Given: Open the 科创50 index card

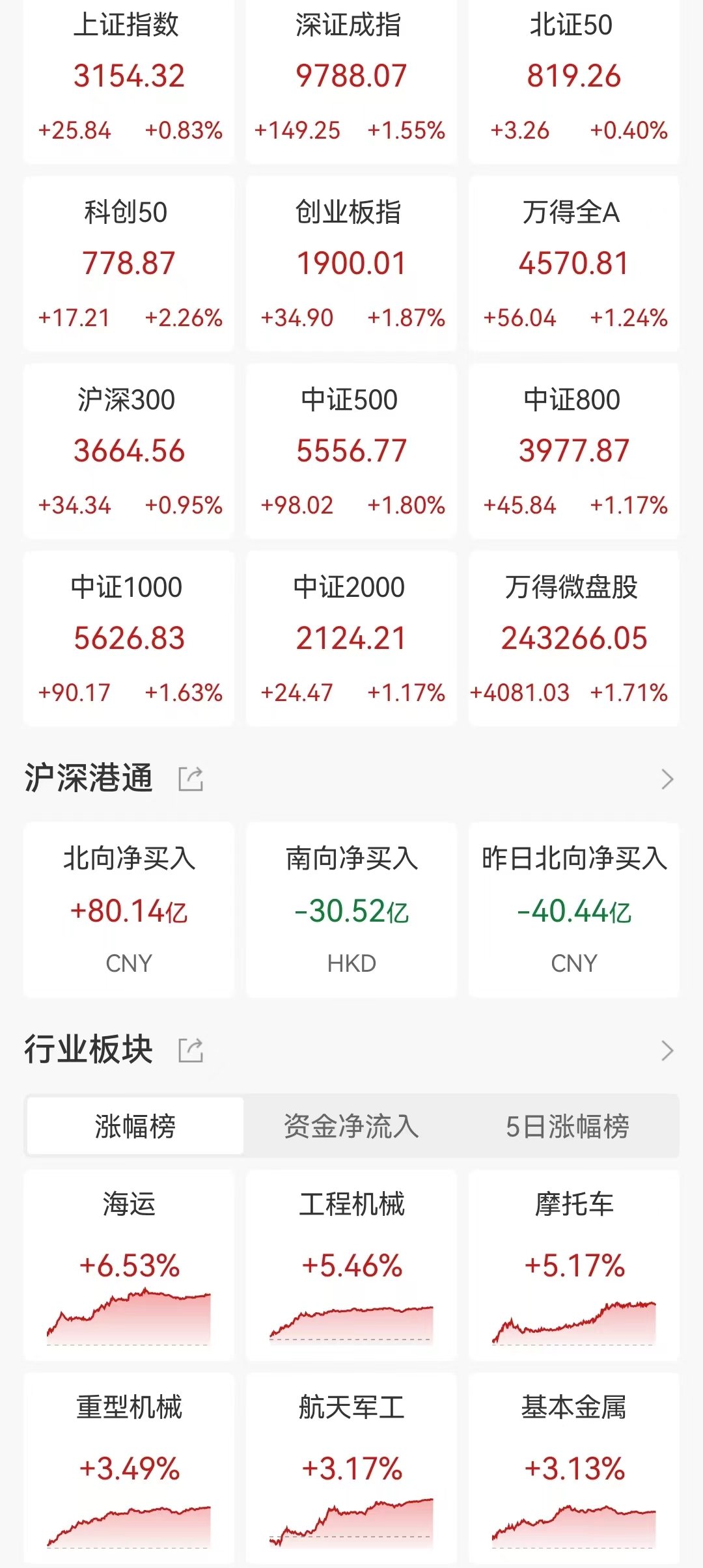Looking at the screenshot, I should tap(129, 264).
